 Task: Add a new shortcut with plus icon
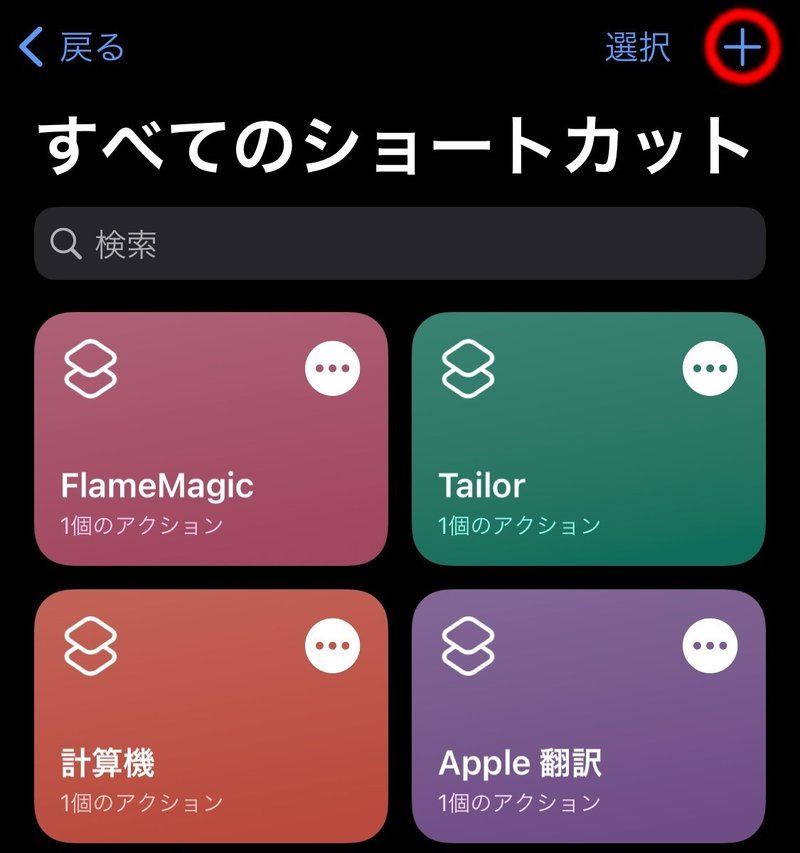(742, 47)
